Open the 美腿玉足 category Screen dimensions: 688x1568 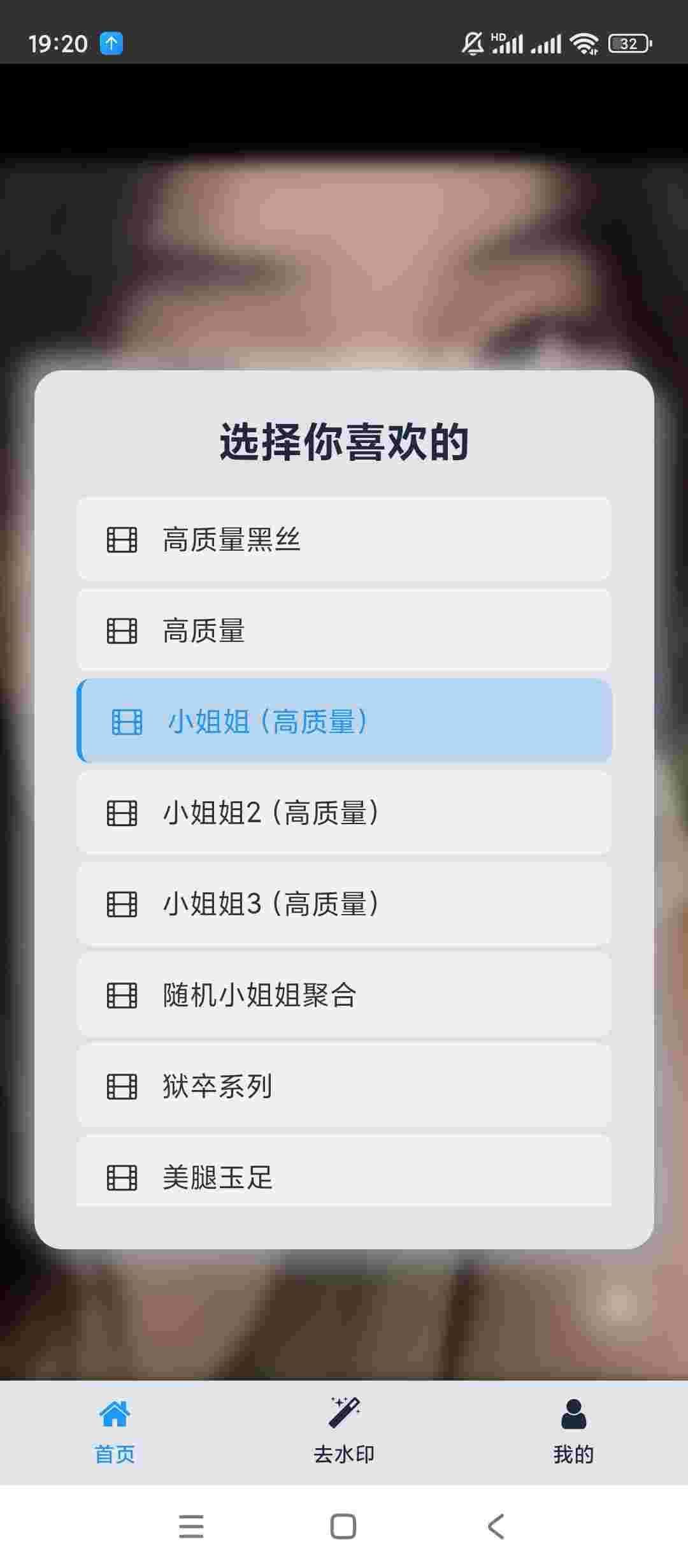tap(344, 1176)
